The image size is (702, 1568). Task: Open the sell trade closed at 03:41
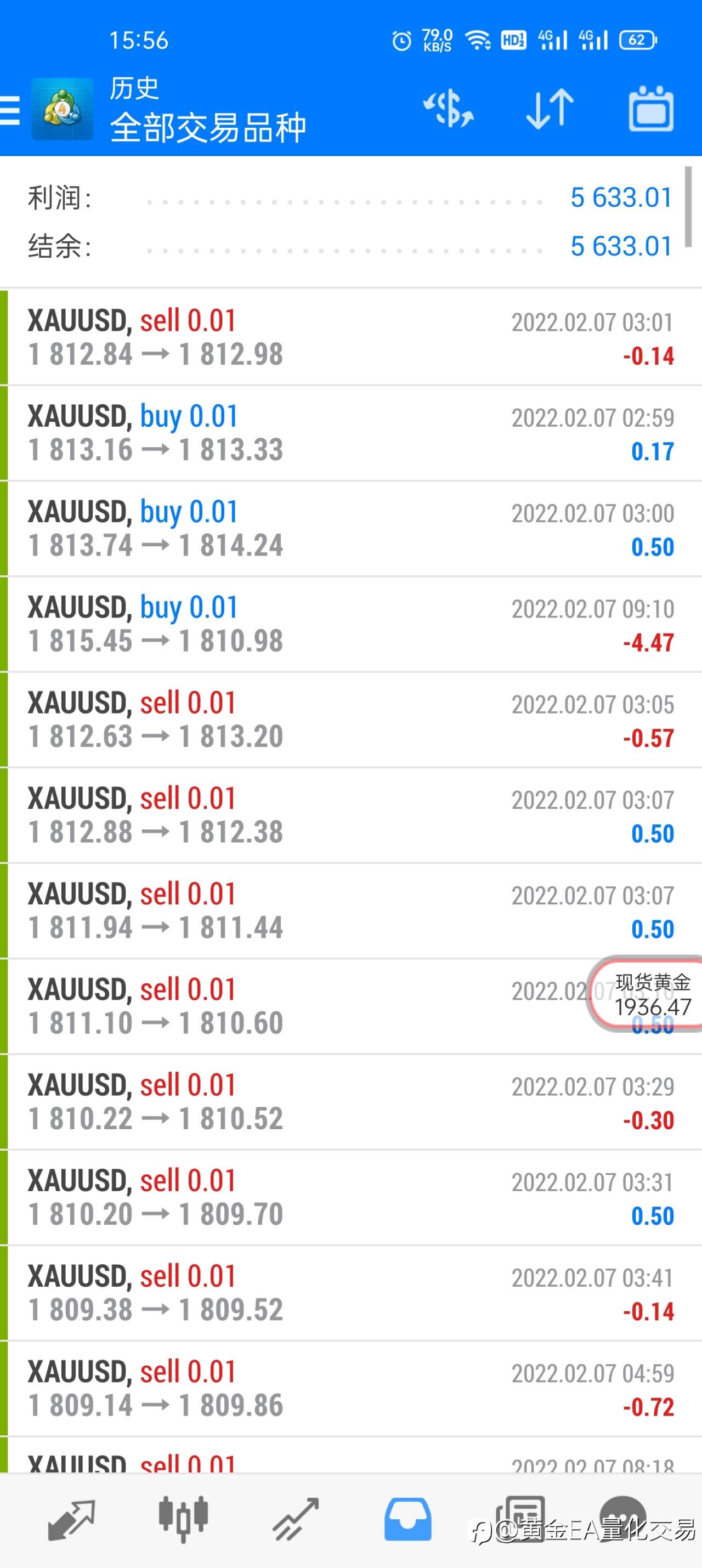point(350,1293)
